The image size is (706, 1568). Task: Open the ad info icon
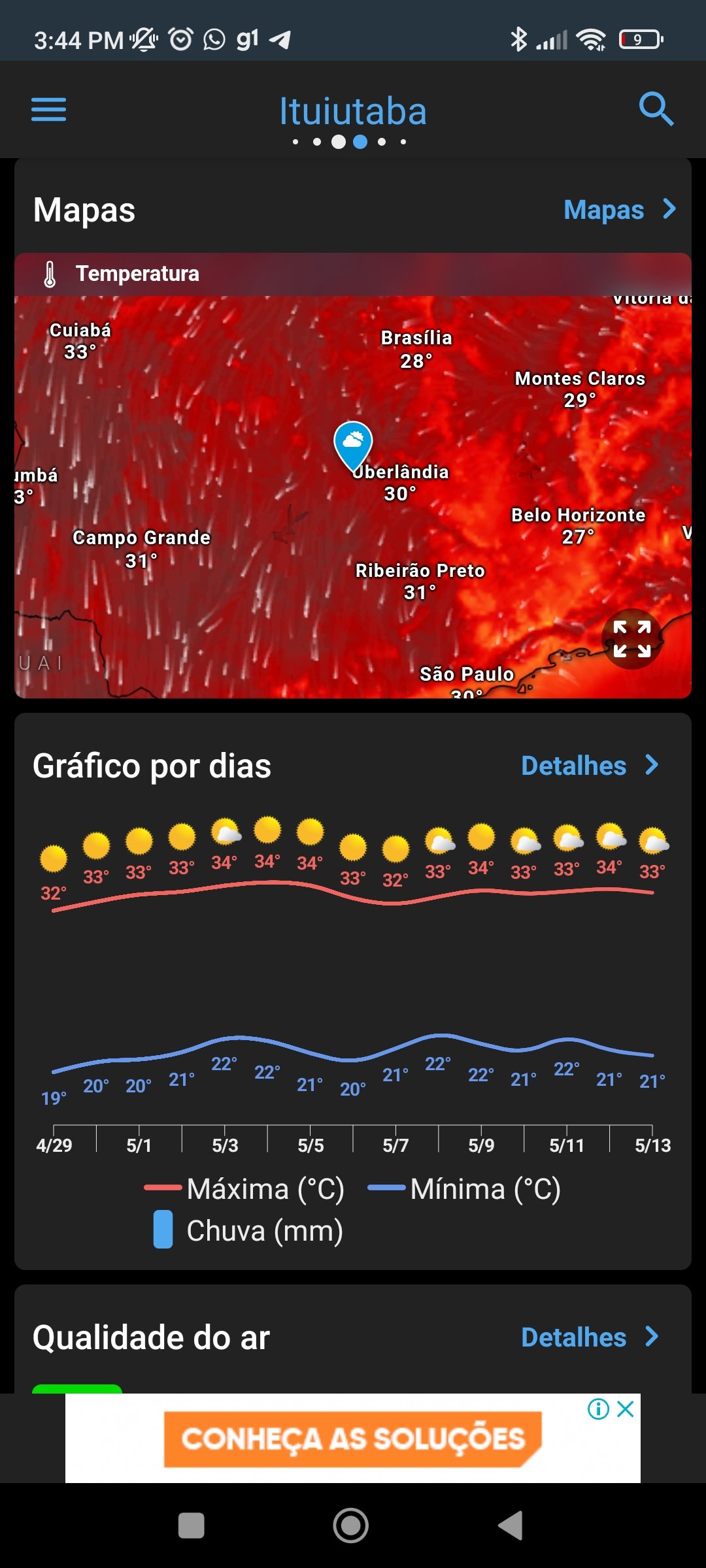598,1409
